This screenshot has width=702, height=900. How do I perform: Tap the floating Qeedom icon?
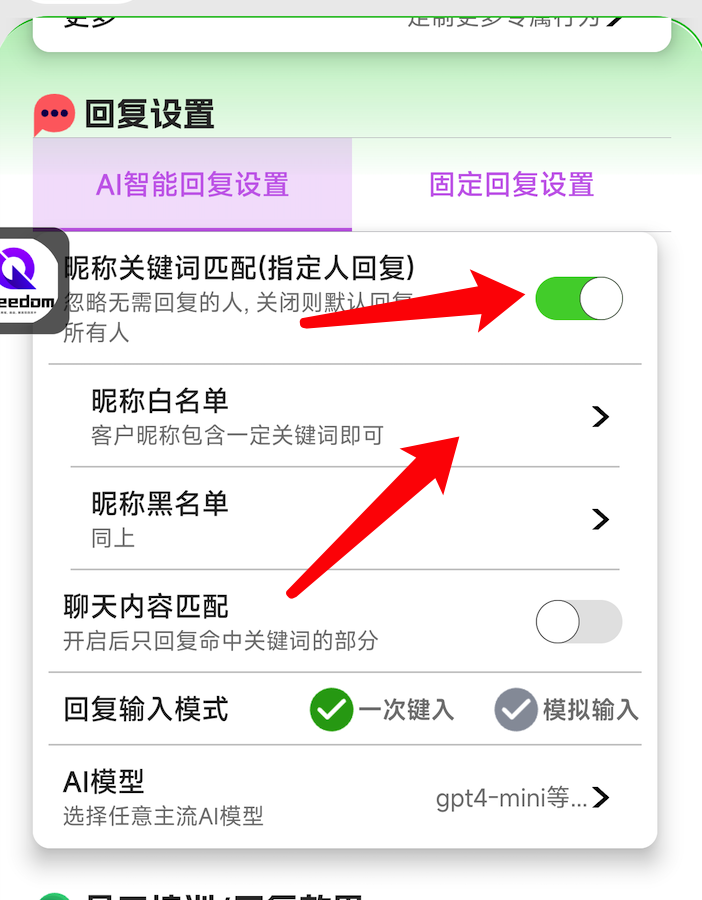[30, 280]
